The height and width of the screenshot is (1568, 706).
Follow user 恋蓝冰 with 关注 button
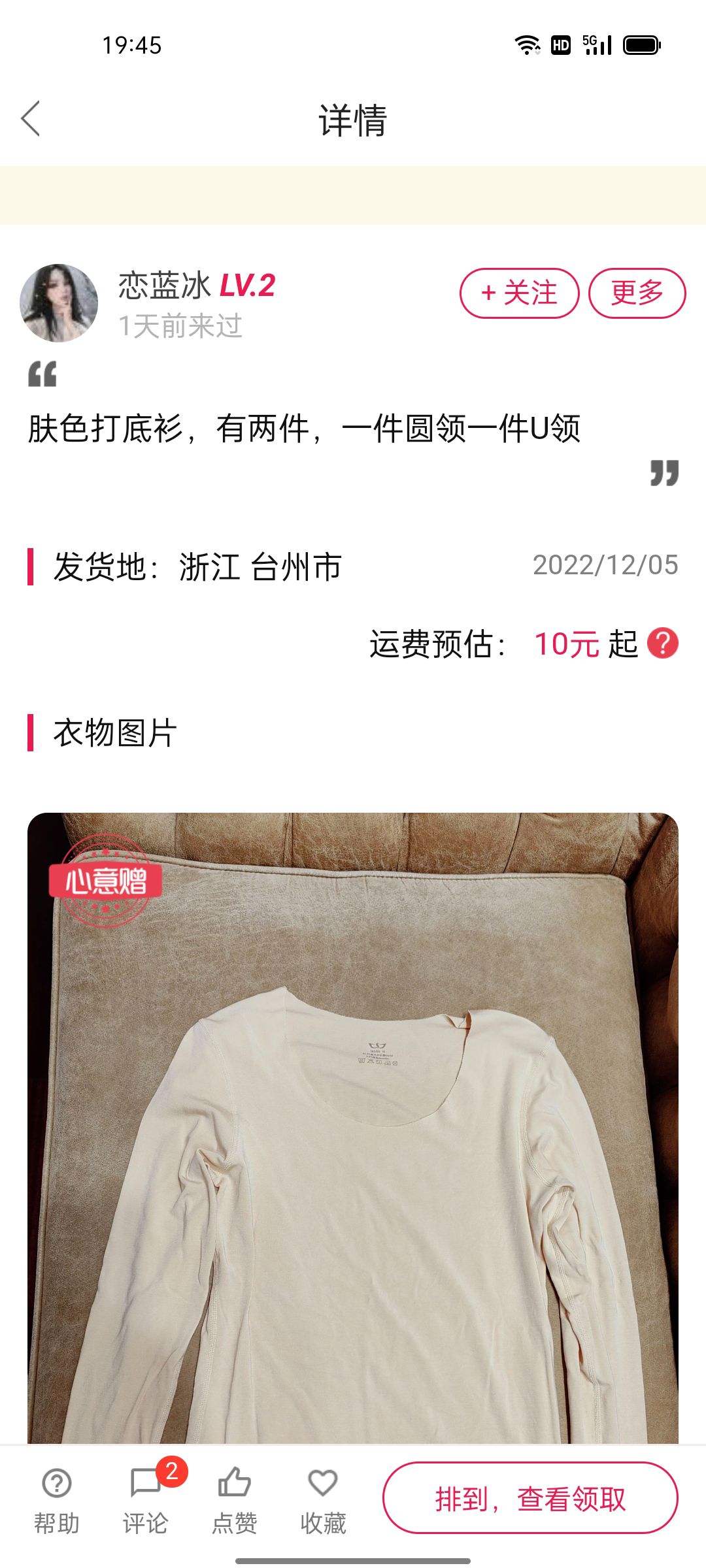[519, 293]
